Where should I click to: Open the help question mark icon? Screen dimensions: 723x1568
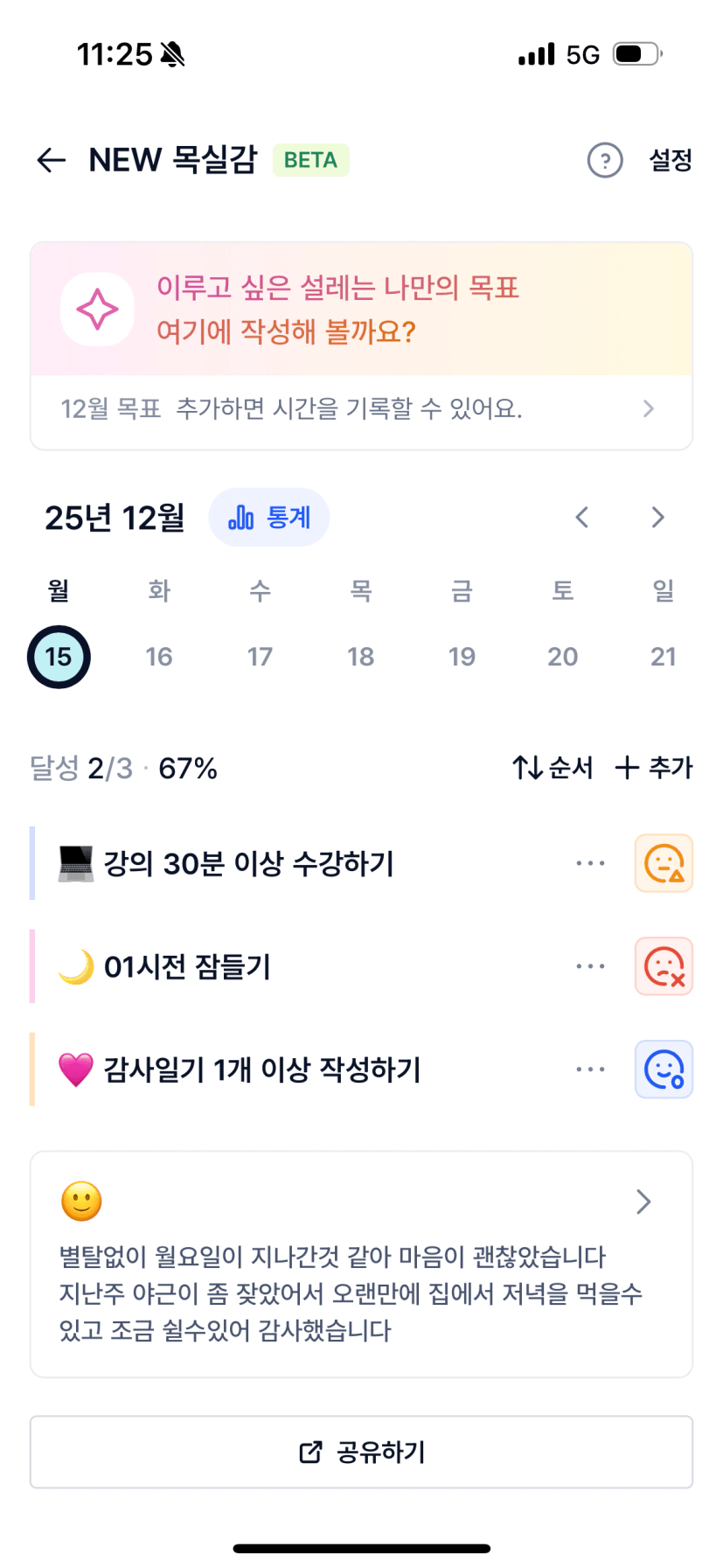[604, 160]
